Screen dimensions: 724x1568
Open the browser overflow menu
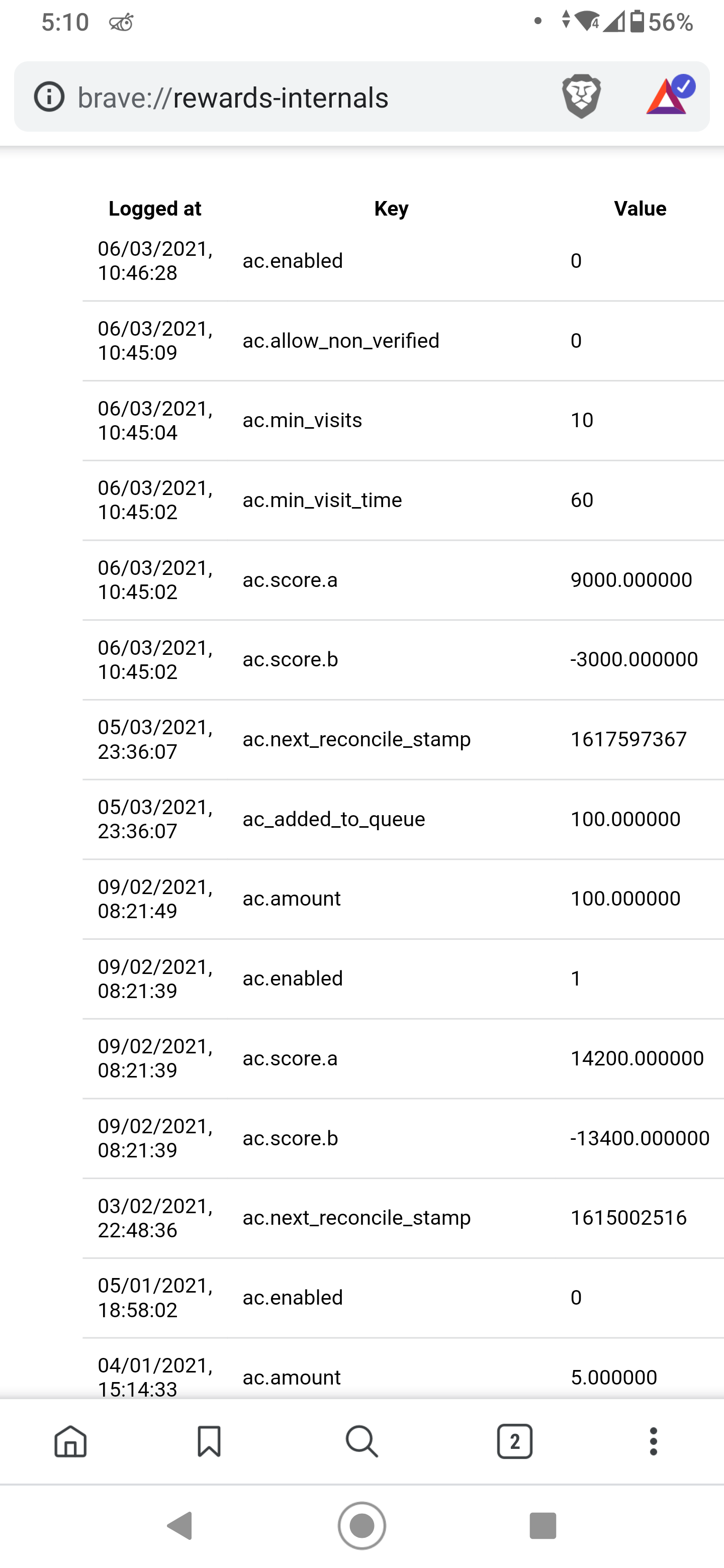pos(654,1441)
